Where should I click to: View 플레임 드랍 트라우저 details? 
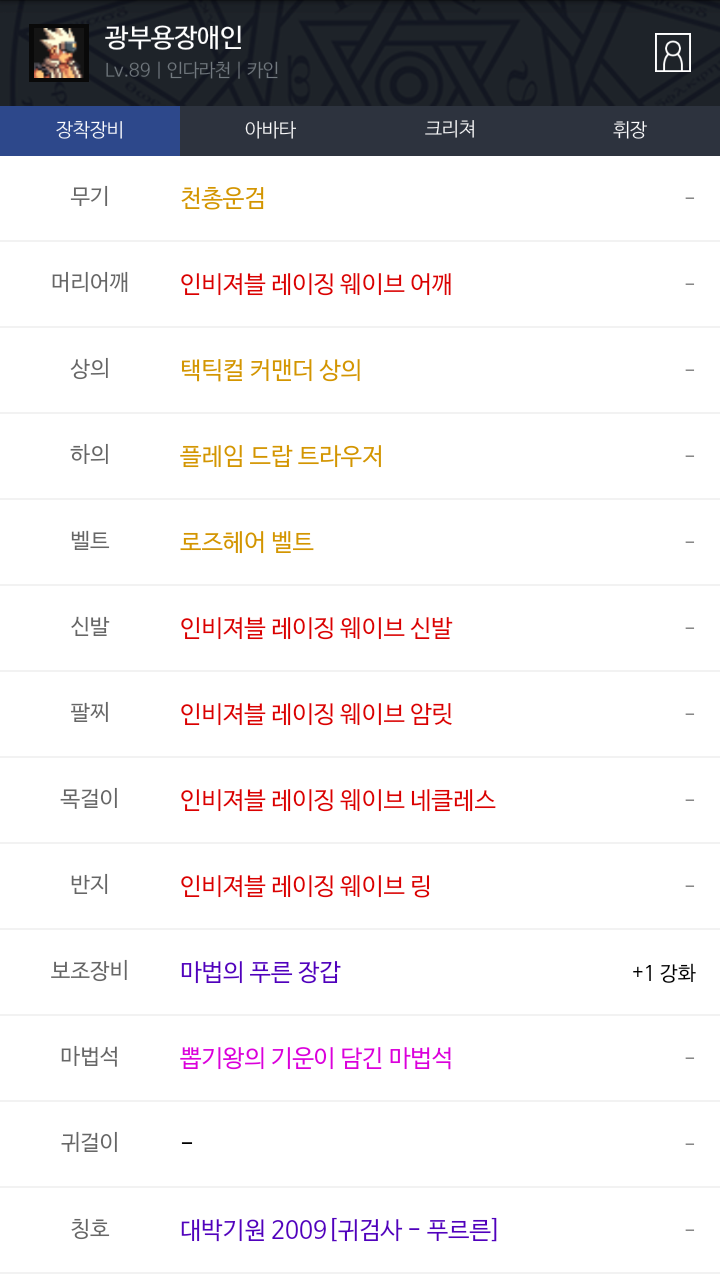coord(282,456)
